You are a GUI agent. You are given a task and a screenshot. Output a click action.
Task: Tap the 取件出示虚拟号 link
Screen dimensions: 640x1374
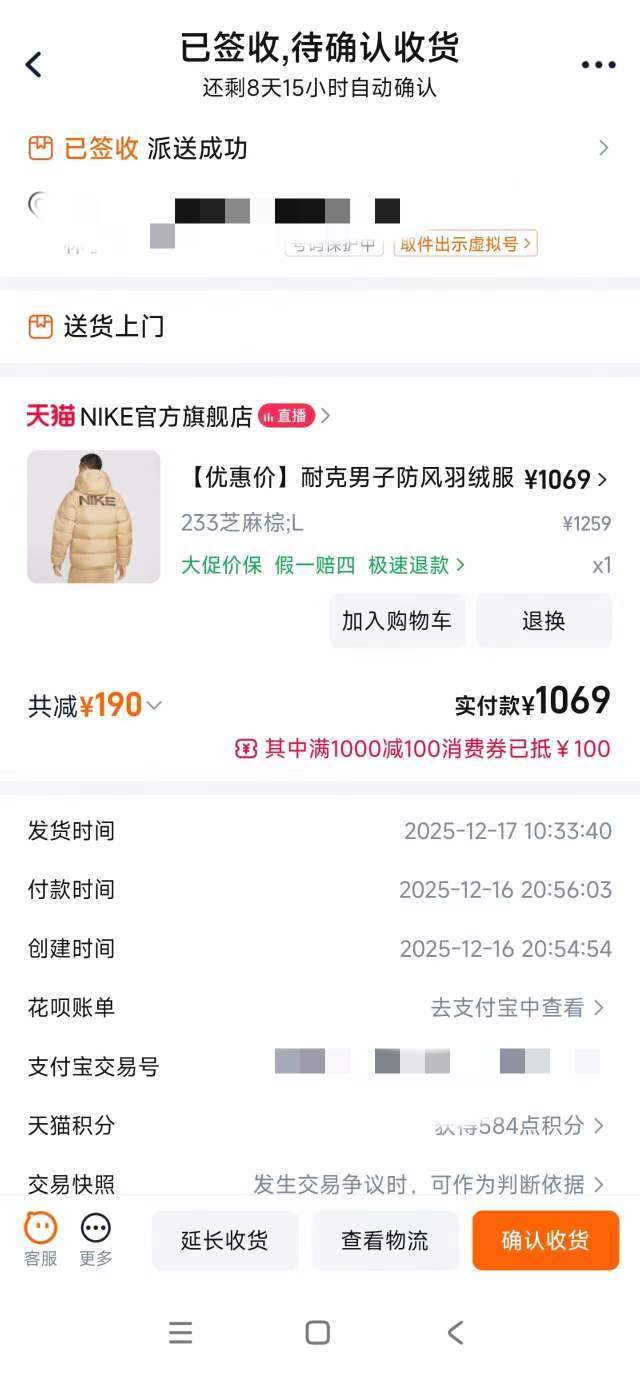465,244
